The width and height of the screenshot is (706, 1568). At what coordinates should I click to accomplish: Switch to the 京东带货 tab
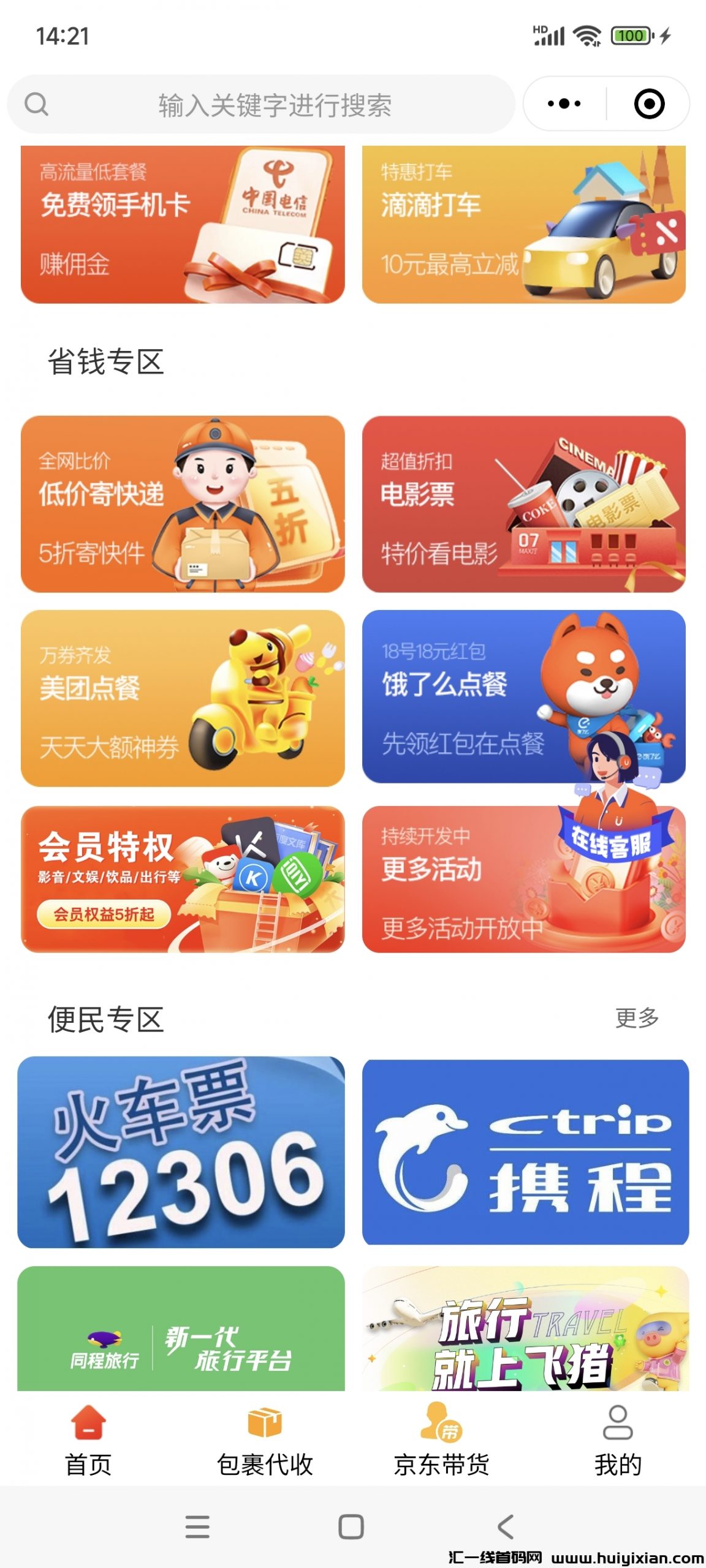click(441, 1441)
